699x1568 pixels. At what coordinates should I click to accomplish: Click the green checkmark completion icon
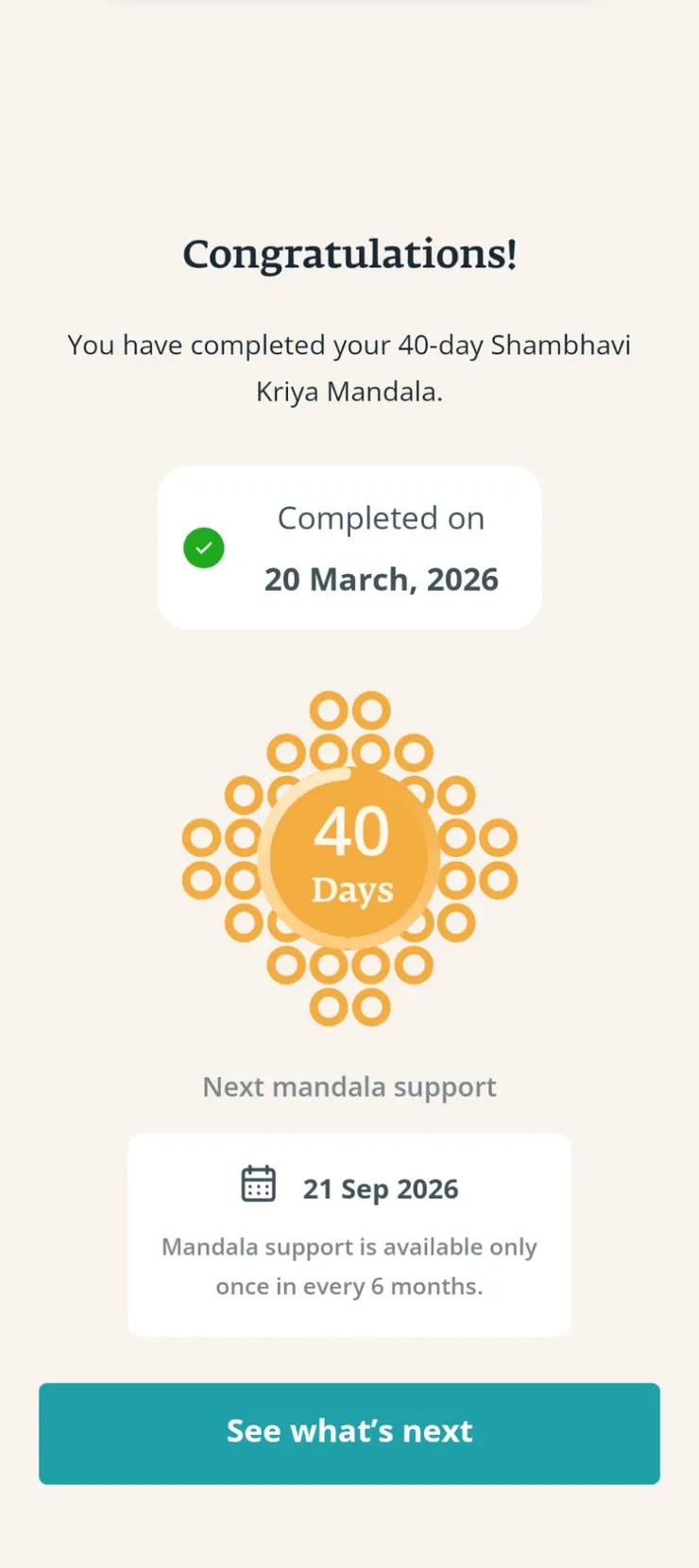point(203,548)
